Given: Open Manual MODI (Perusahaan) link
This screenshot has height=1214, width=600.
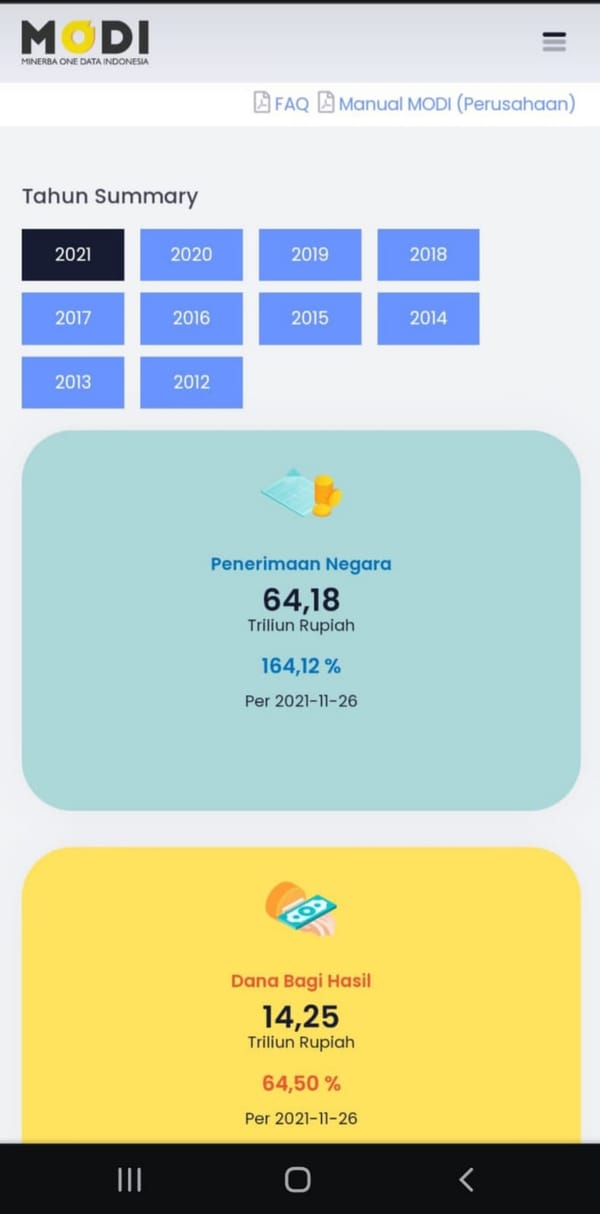Looking at the screenshot, I should coord(446,103).
